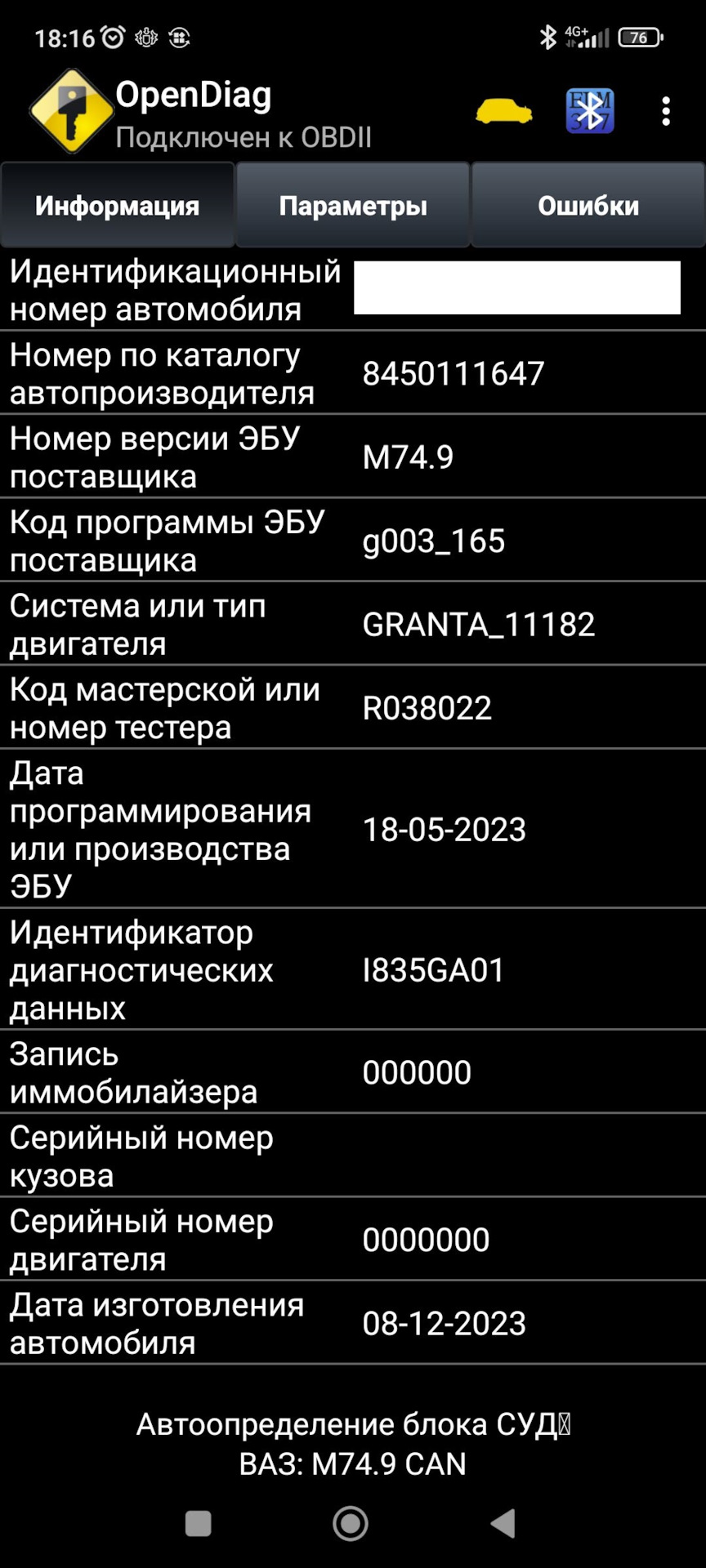This screenshot has width=706, height=1568.
Task: Open the Ошибки tab
Action: click(588, 205)
